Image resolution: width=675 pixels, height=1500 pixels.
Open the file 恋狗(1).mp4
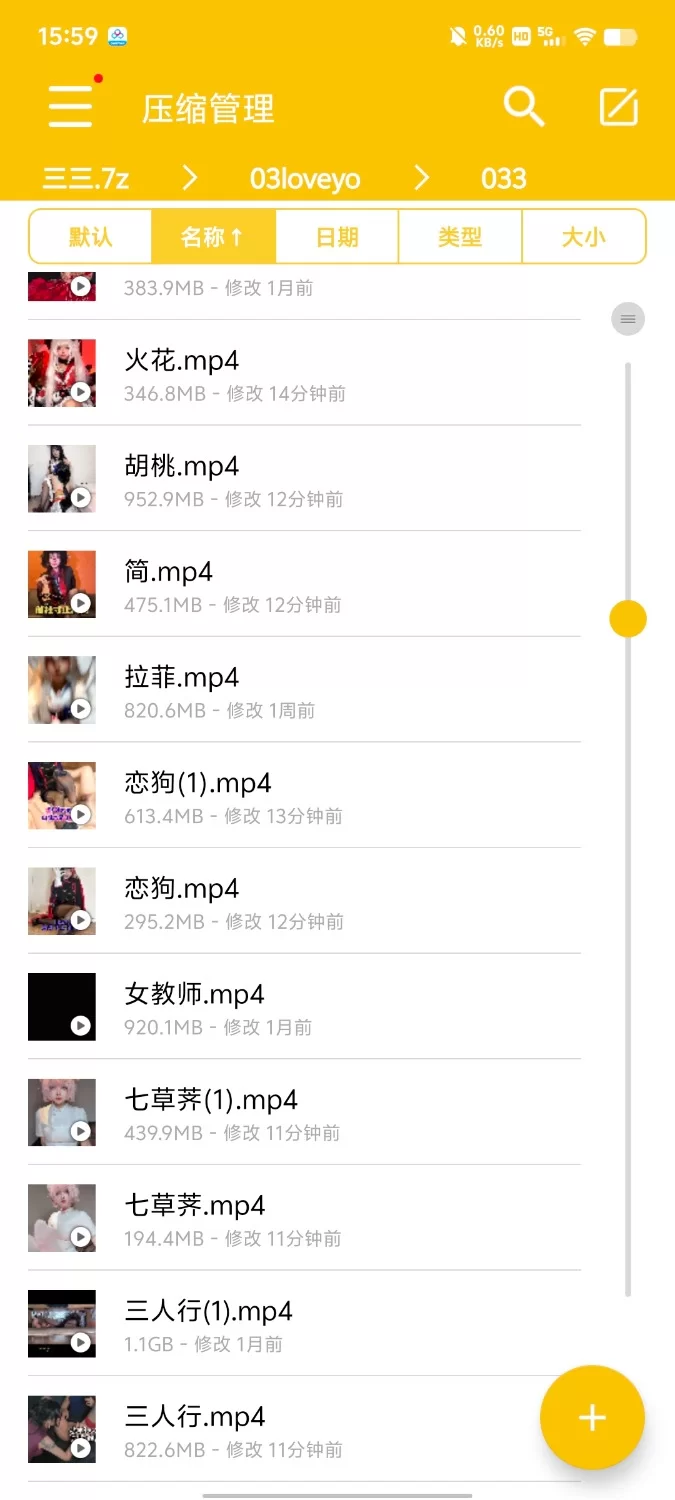point(198,784)
